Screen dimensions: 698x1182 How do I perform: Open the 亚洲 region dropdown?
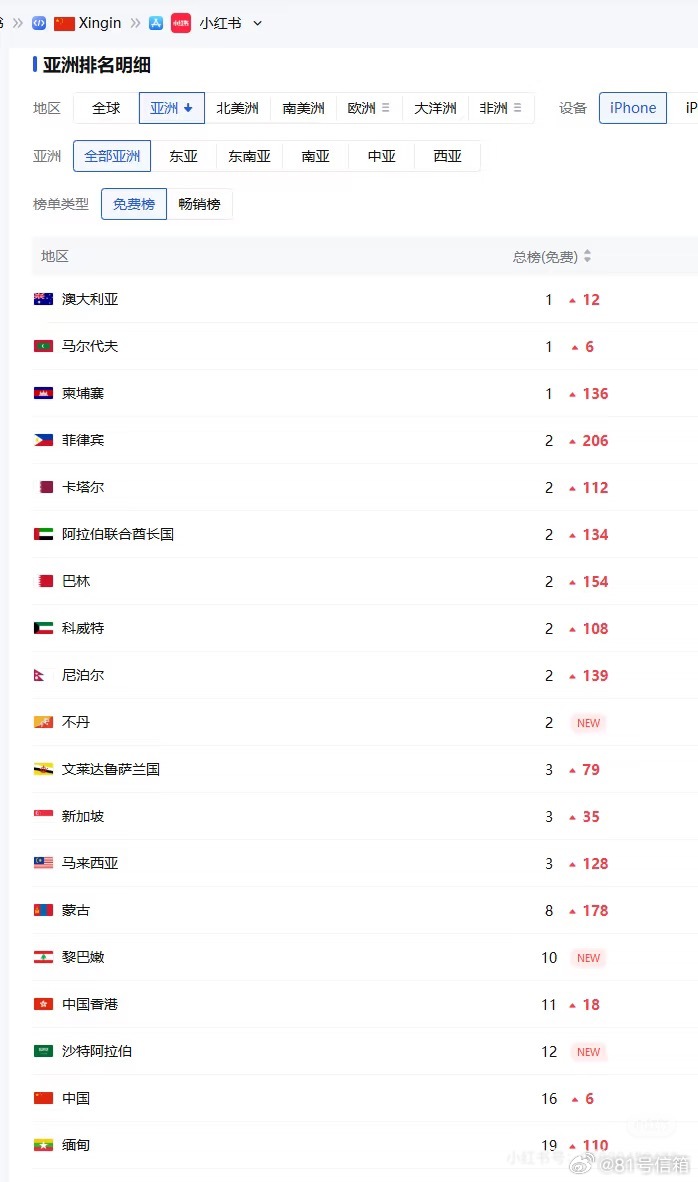172,109
